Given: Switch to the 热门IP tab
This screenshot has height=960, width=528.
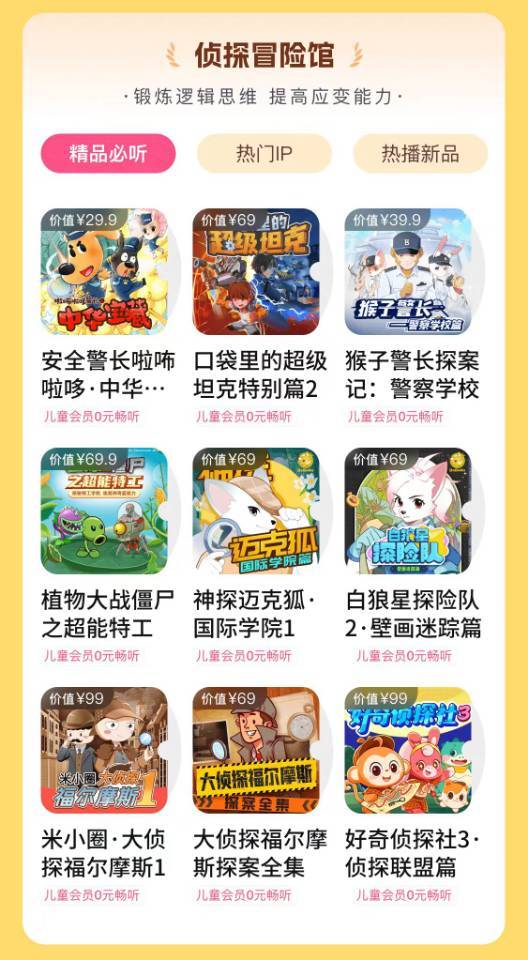Looking at the screenshot, I should (x=264, y=154).
